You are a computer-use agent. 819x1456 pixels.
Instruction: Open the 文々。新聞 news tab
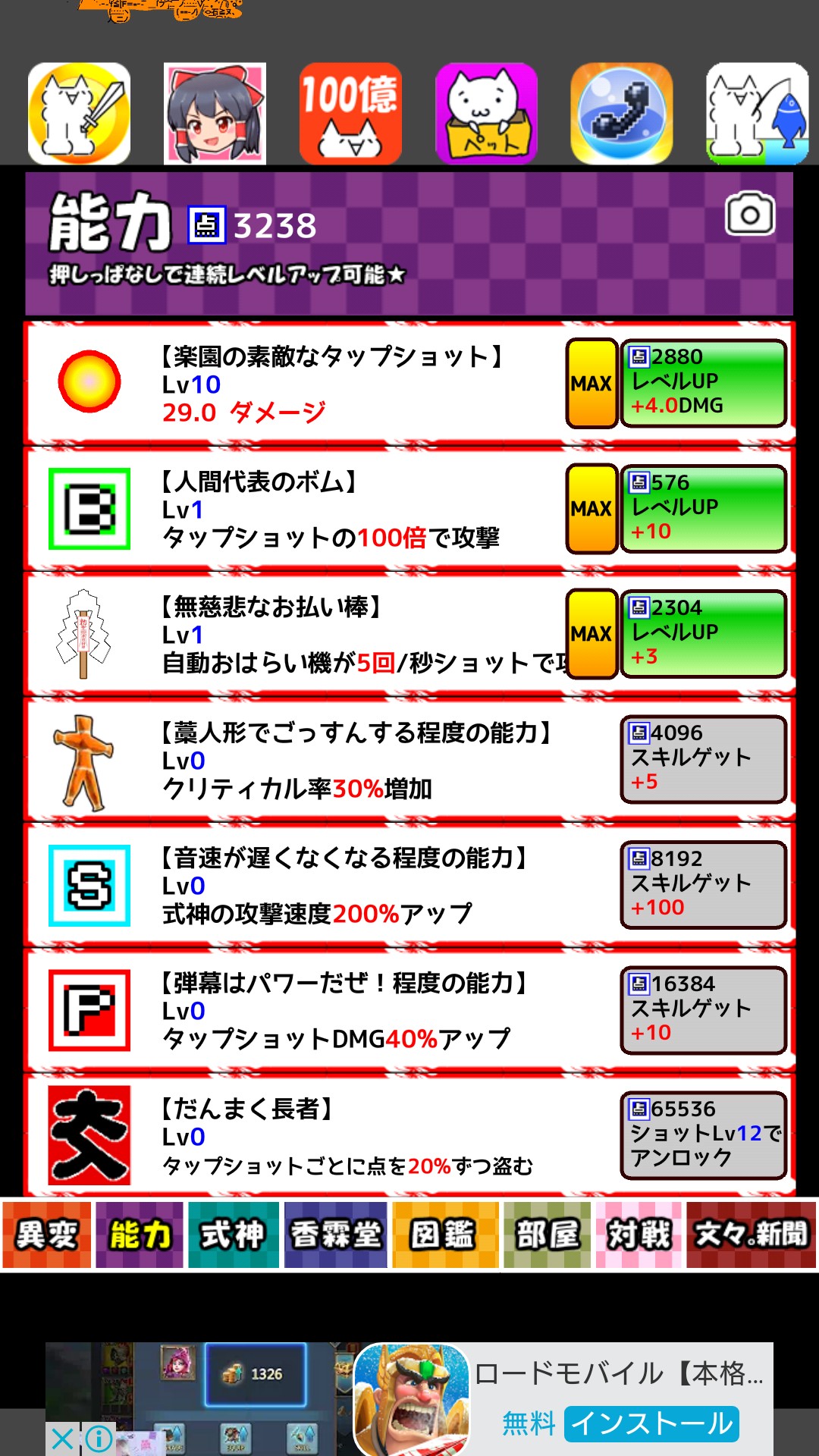coord(751,1235)
